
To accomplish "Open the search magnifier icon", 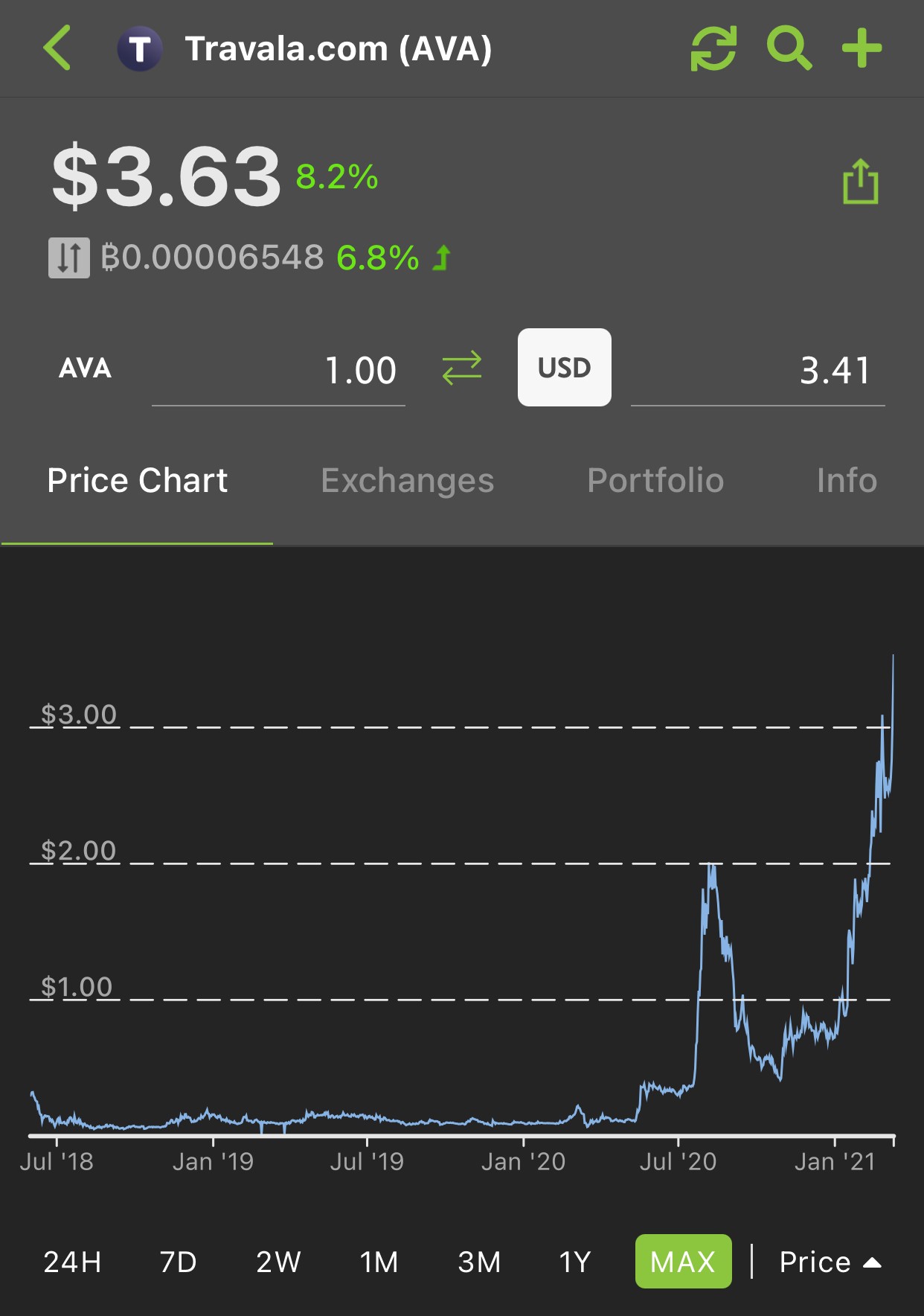I will (789, 49).
